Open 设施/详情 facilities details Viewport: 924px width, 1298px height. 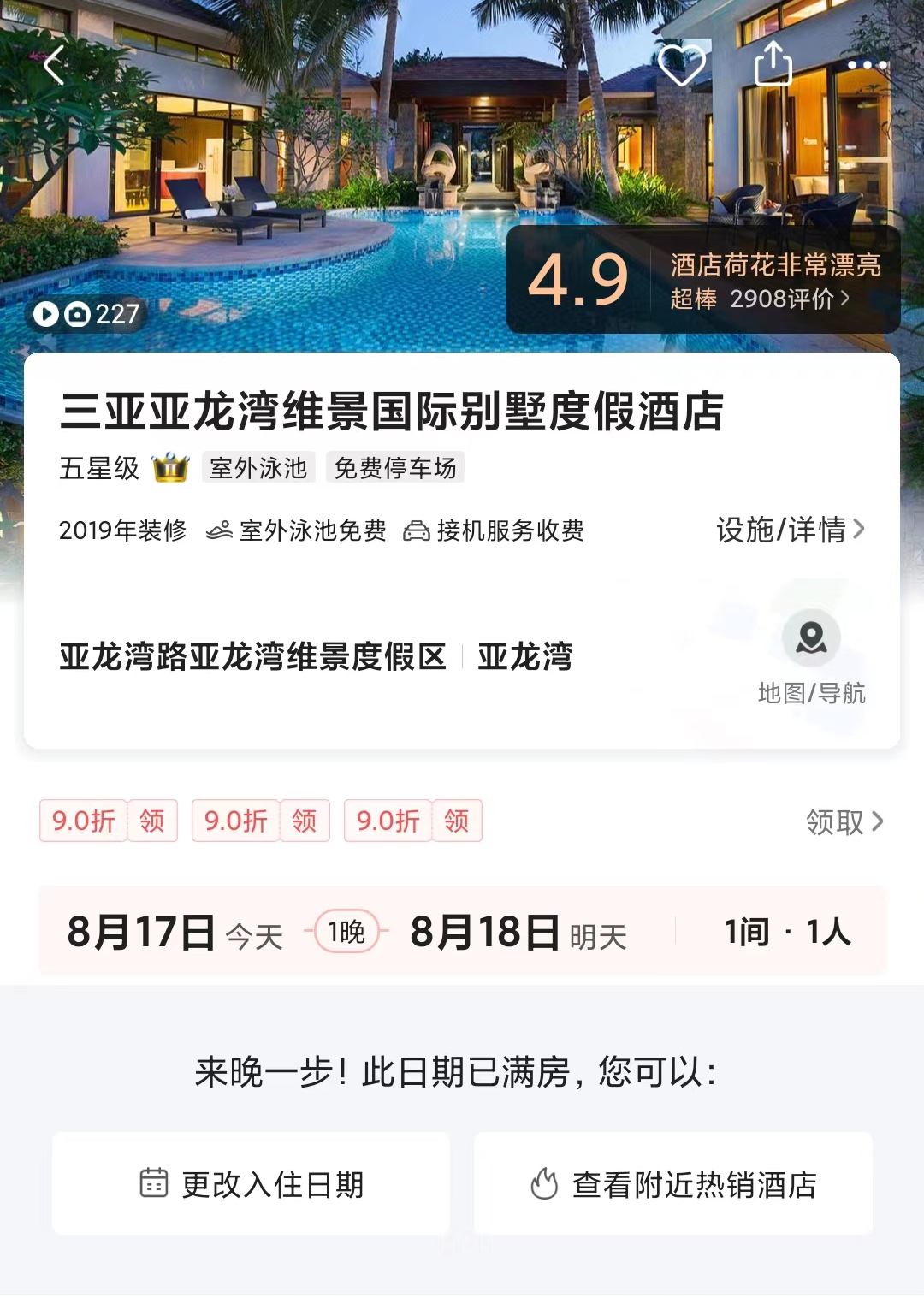[790, 530]
